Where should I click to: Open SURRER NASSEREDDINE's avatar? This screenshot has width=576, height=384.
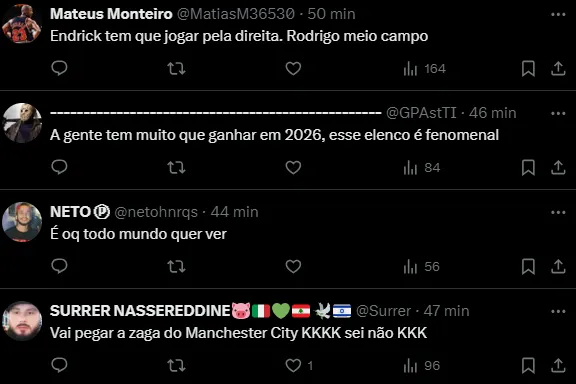point(22,321)
